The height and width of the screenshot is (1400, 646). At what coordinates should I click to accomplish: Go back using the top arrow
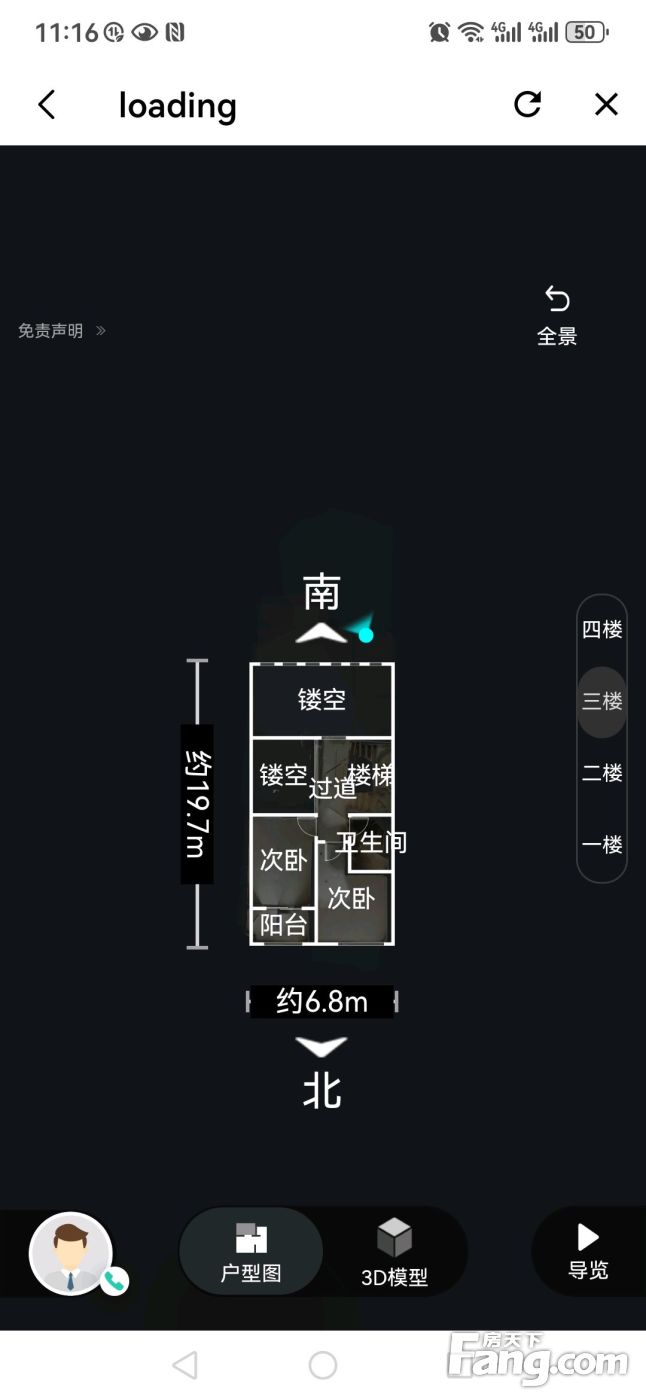click(46, 105)
